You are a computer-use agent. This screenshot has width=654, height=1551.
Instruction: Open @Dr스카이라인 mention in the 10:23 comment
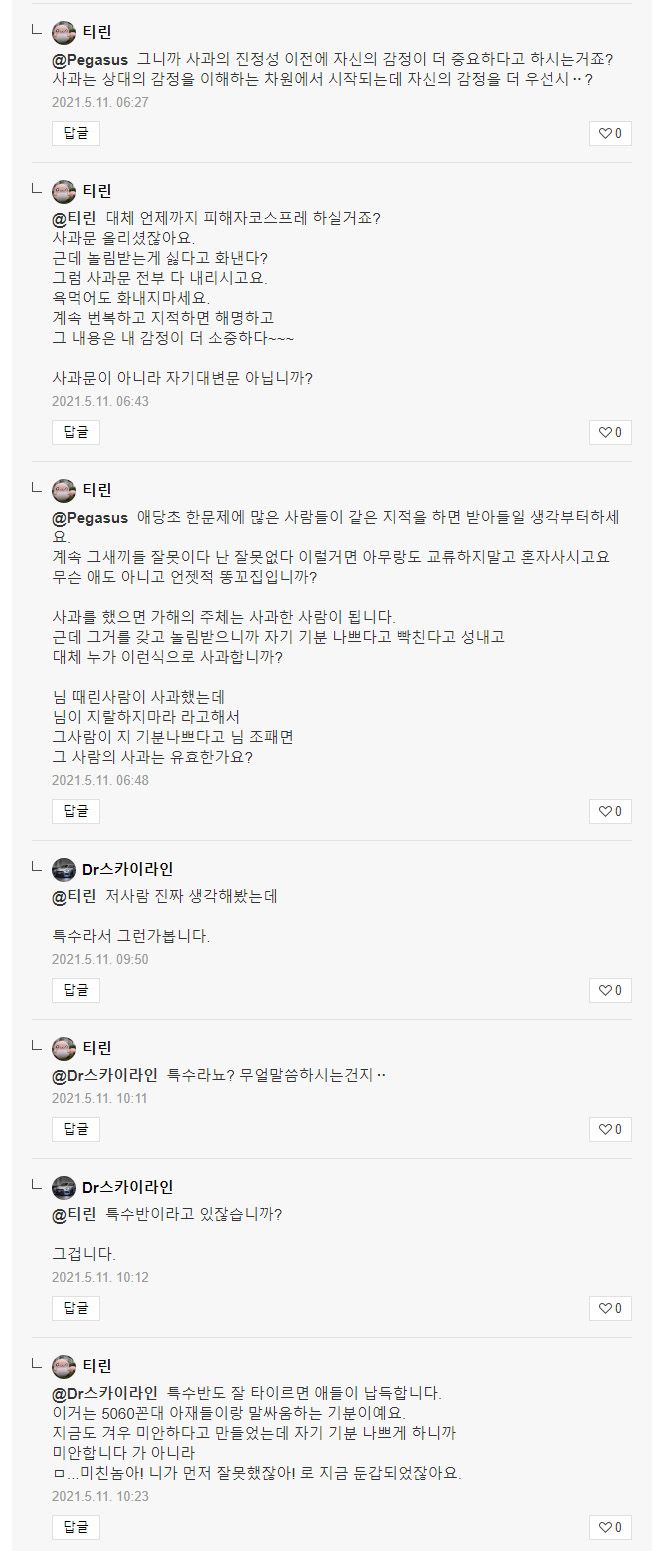point(105,1392)
